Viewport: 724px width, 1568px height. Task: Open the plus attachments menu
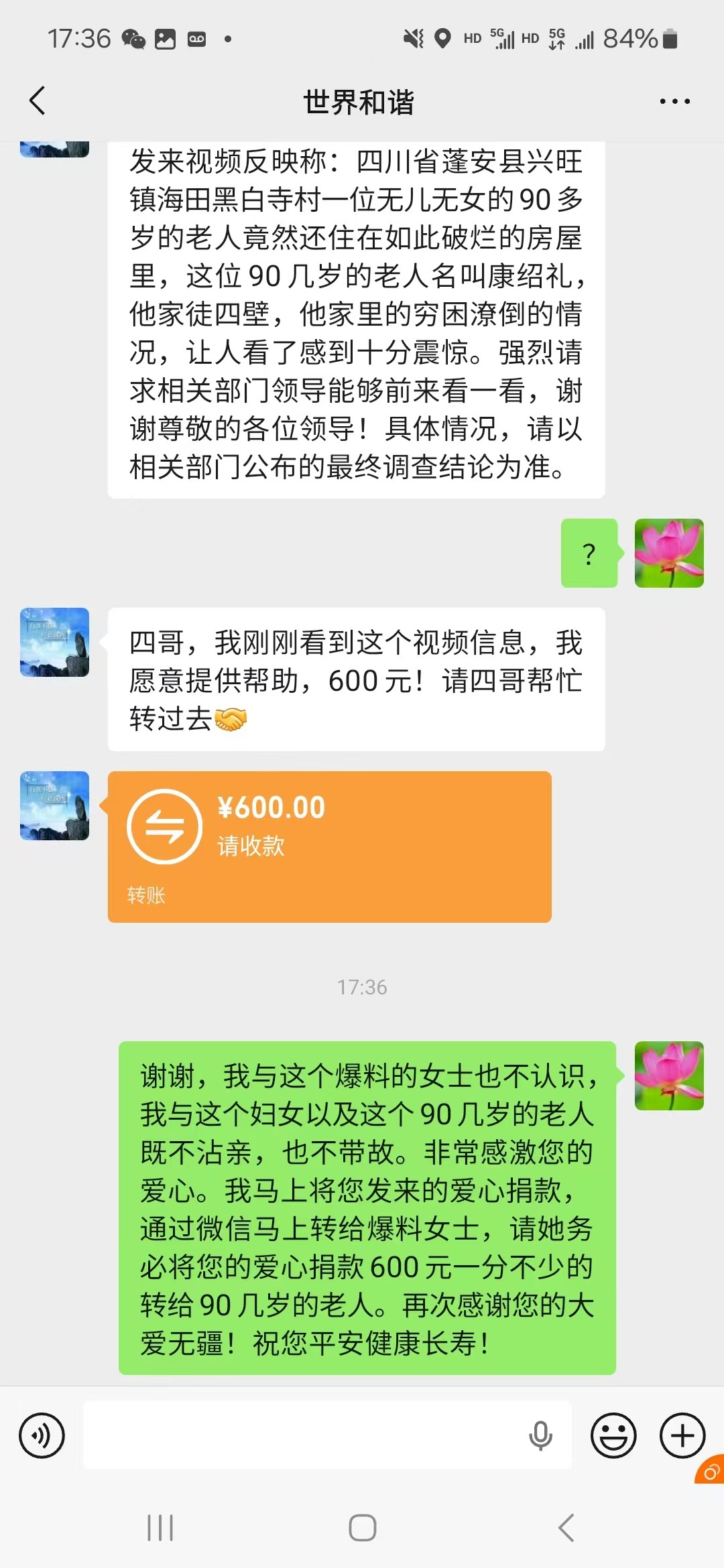click(682, 1435)
